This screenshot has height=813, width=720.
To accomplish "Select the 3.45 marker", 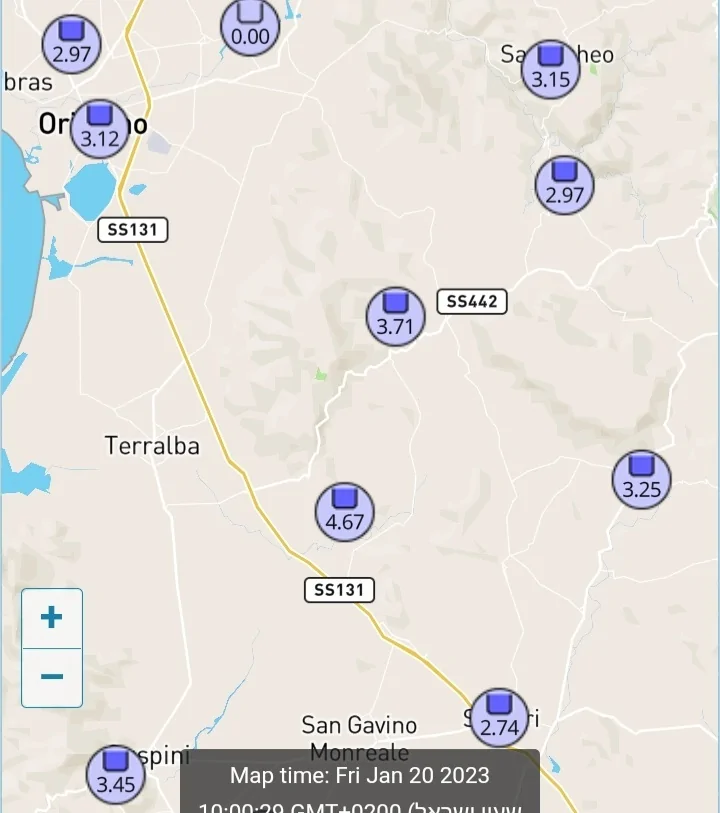I will [x=116, y=775].
